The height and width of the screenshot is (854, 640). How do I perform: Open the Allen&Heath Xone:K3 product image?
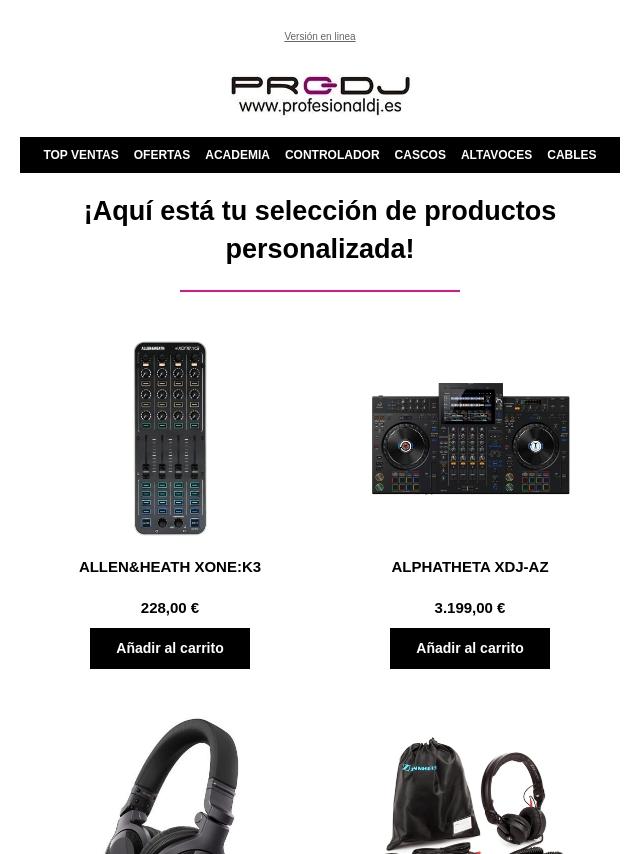(x=170, y=438)
